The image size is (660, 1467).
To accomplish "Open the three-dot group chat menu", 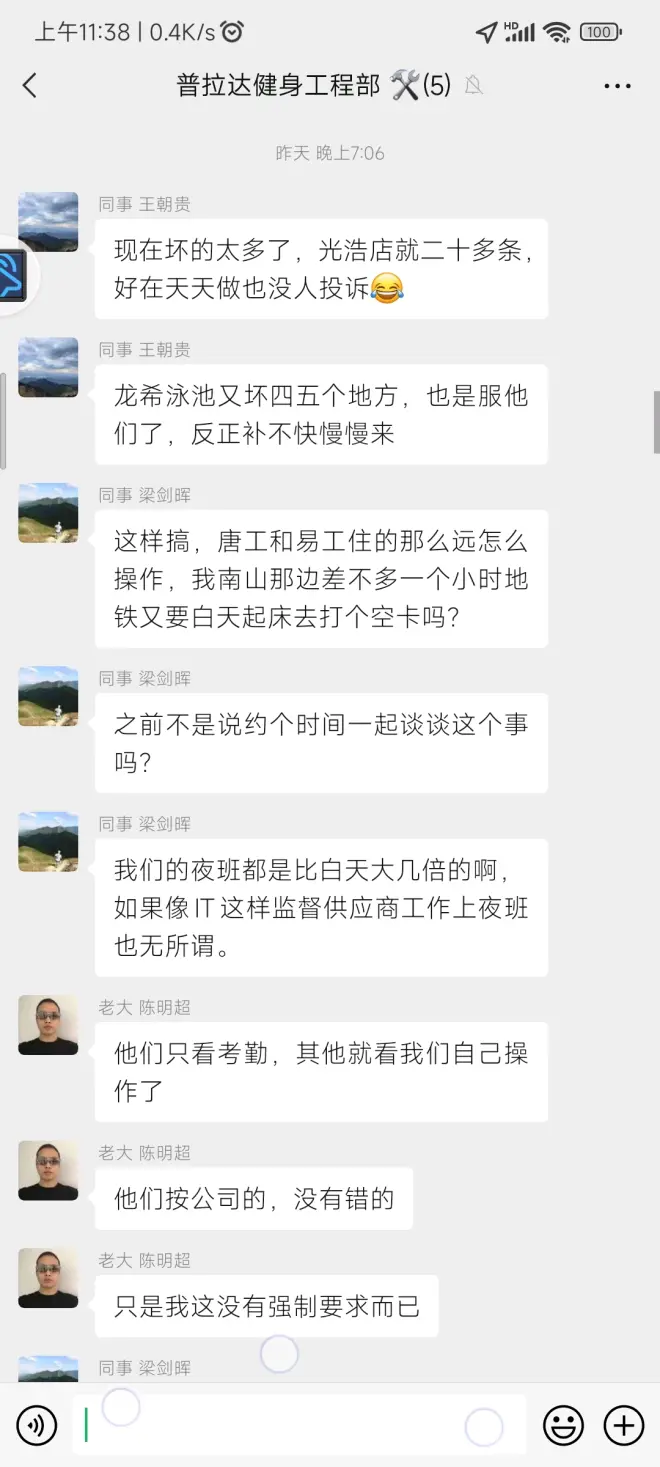I will point(617,86).
